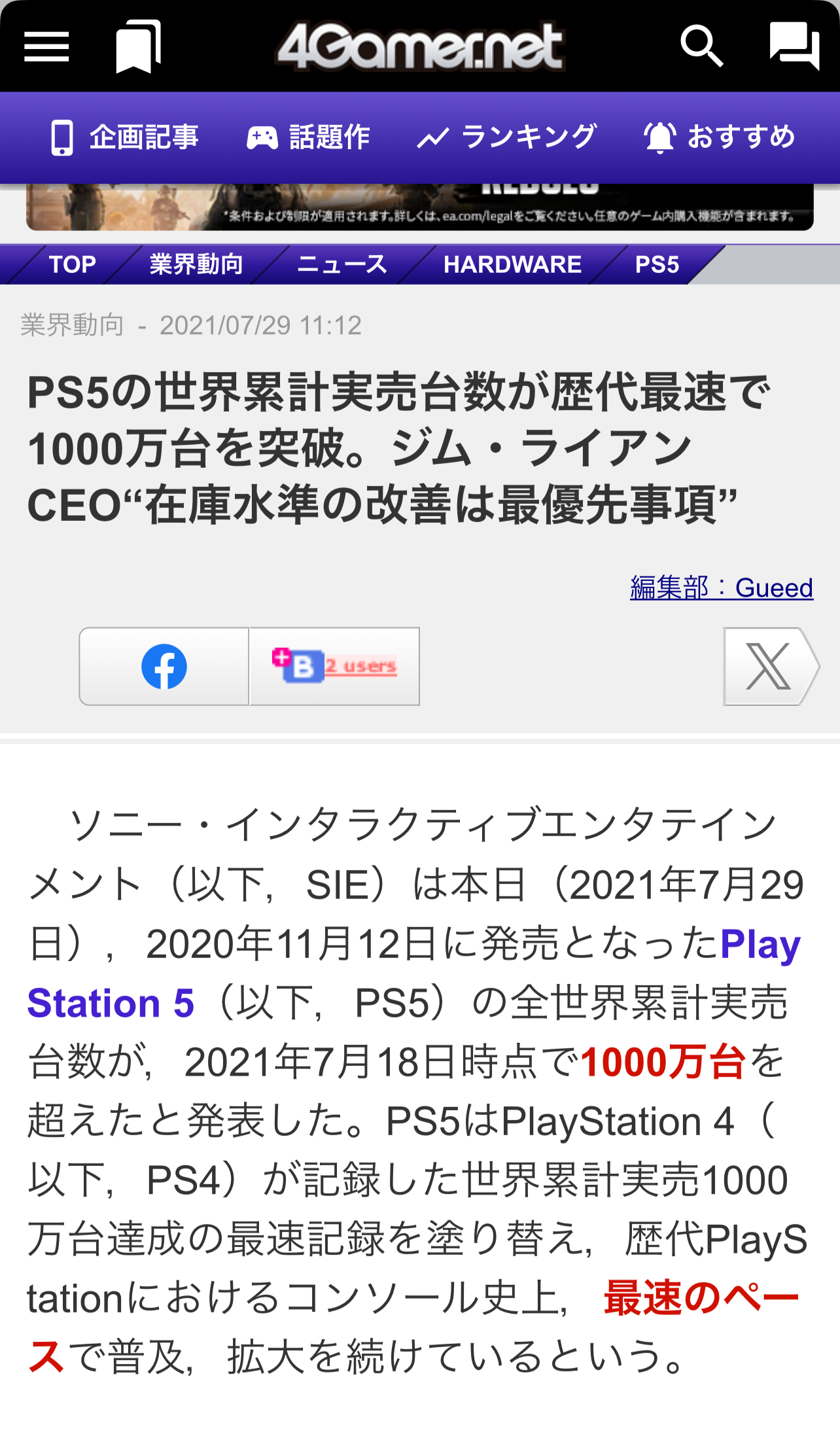Open HARDWARE breadcrumb
Screen dimensions: 840x1442
point(512,264)
